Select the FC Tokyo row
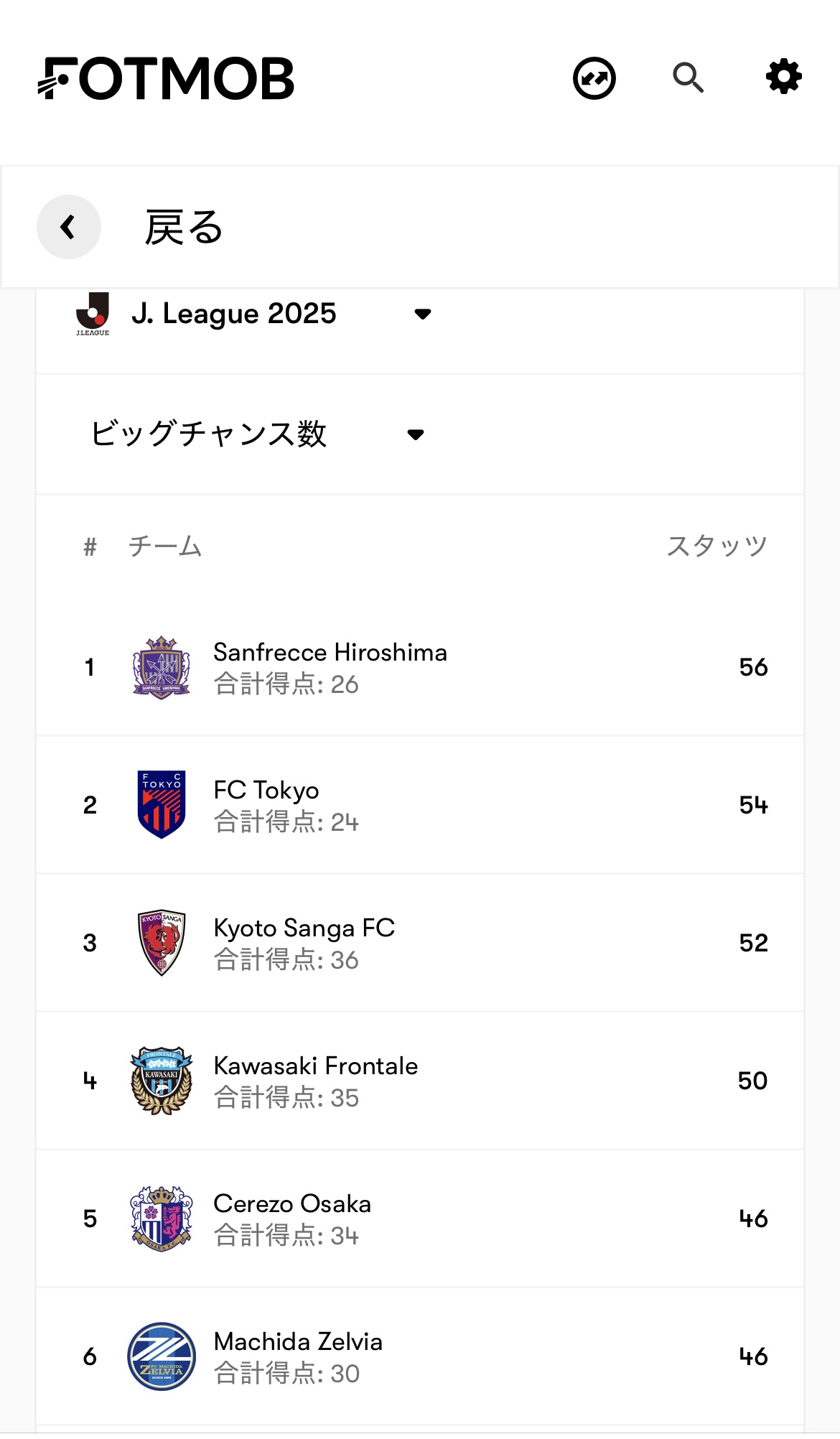The width and height of the screenshot is (840, 1439). coord(420,805)
